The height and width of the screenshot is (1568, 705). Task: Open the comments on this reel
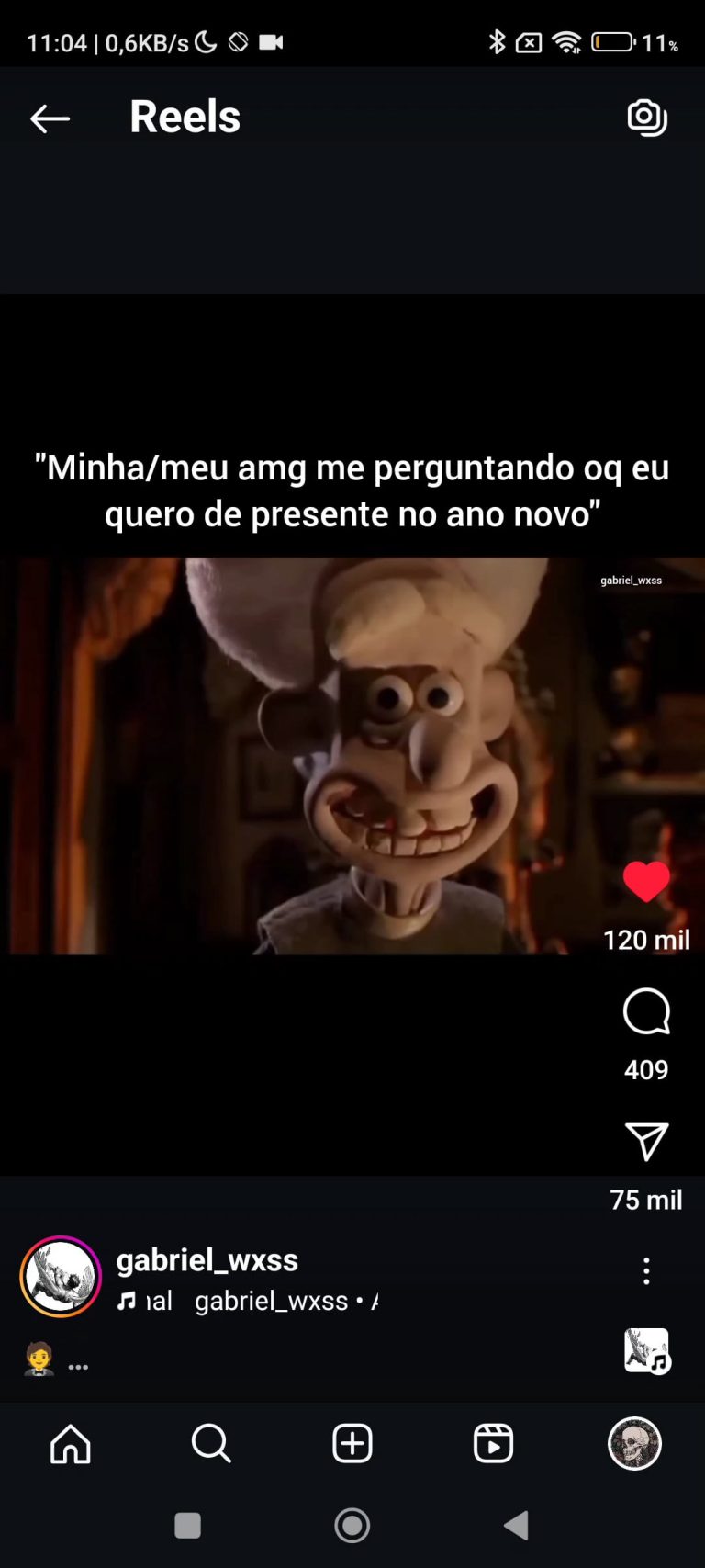click(646, 1012)
